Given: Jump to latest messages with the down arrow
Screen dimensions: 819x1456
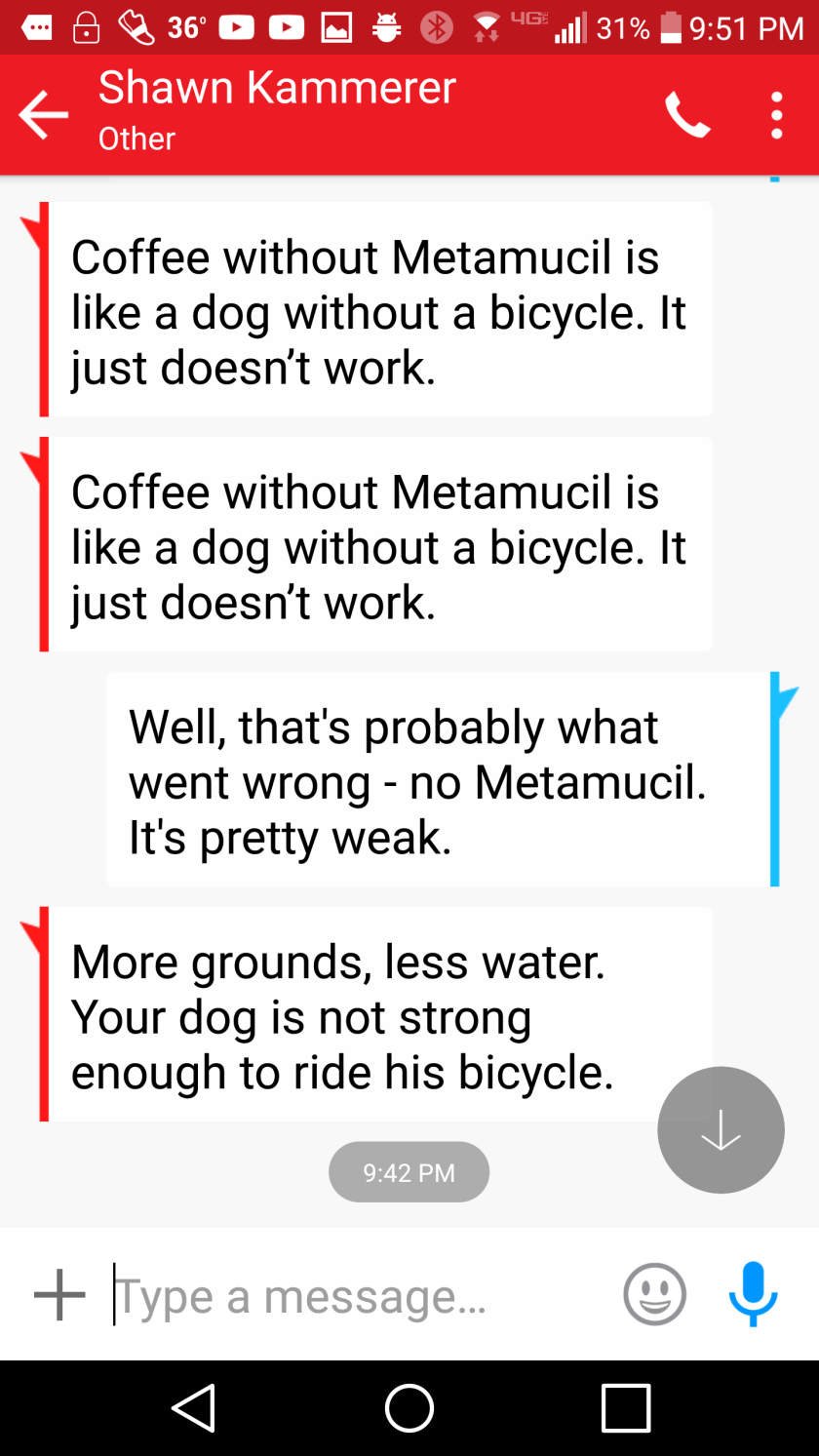Looking at the screenshot, I should [x=721, y=1129].
